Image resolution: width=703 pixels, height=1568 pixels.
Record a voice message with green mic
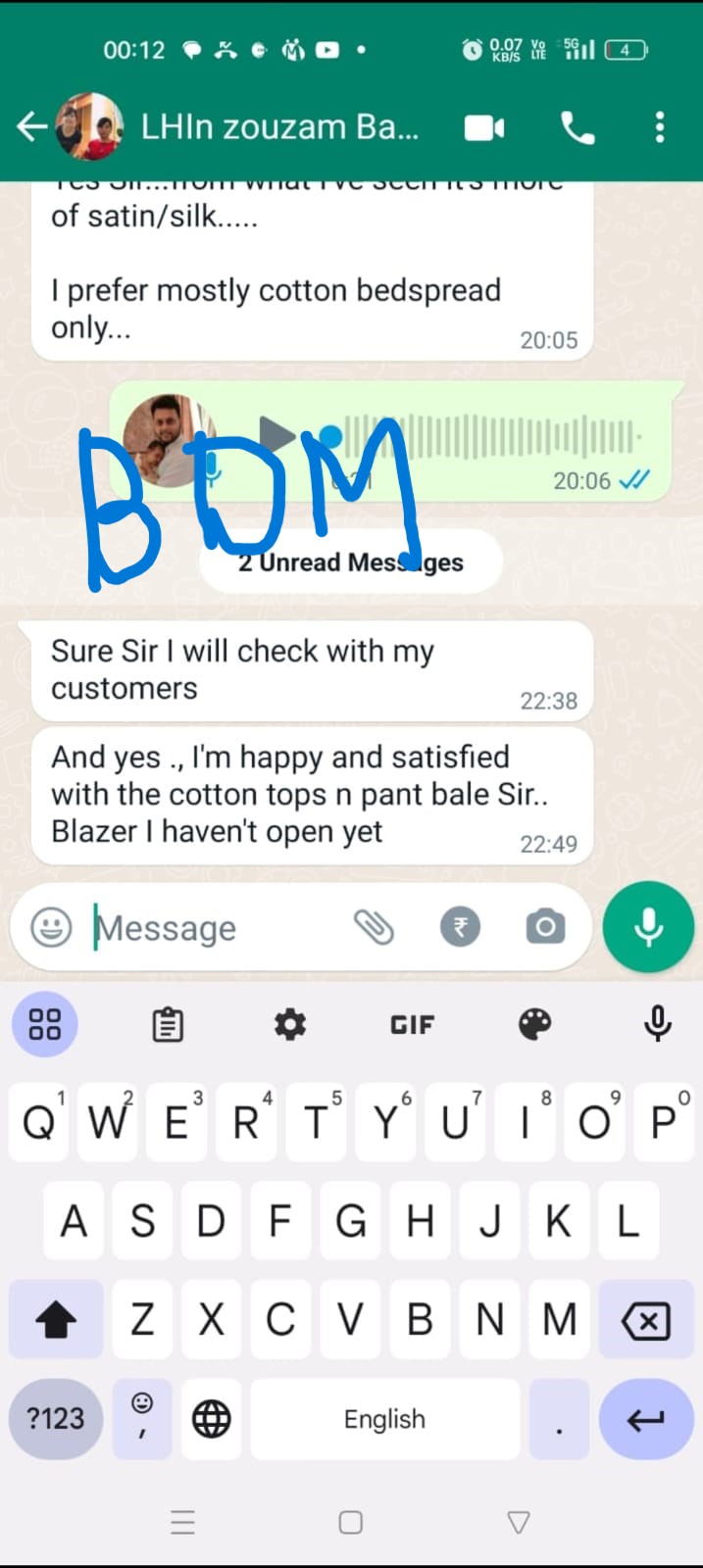(x=648, y=927)
